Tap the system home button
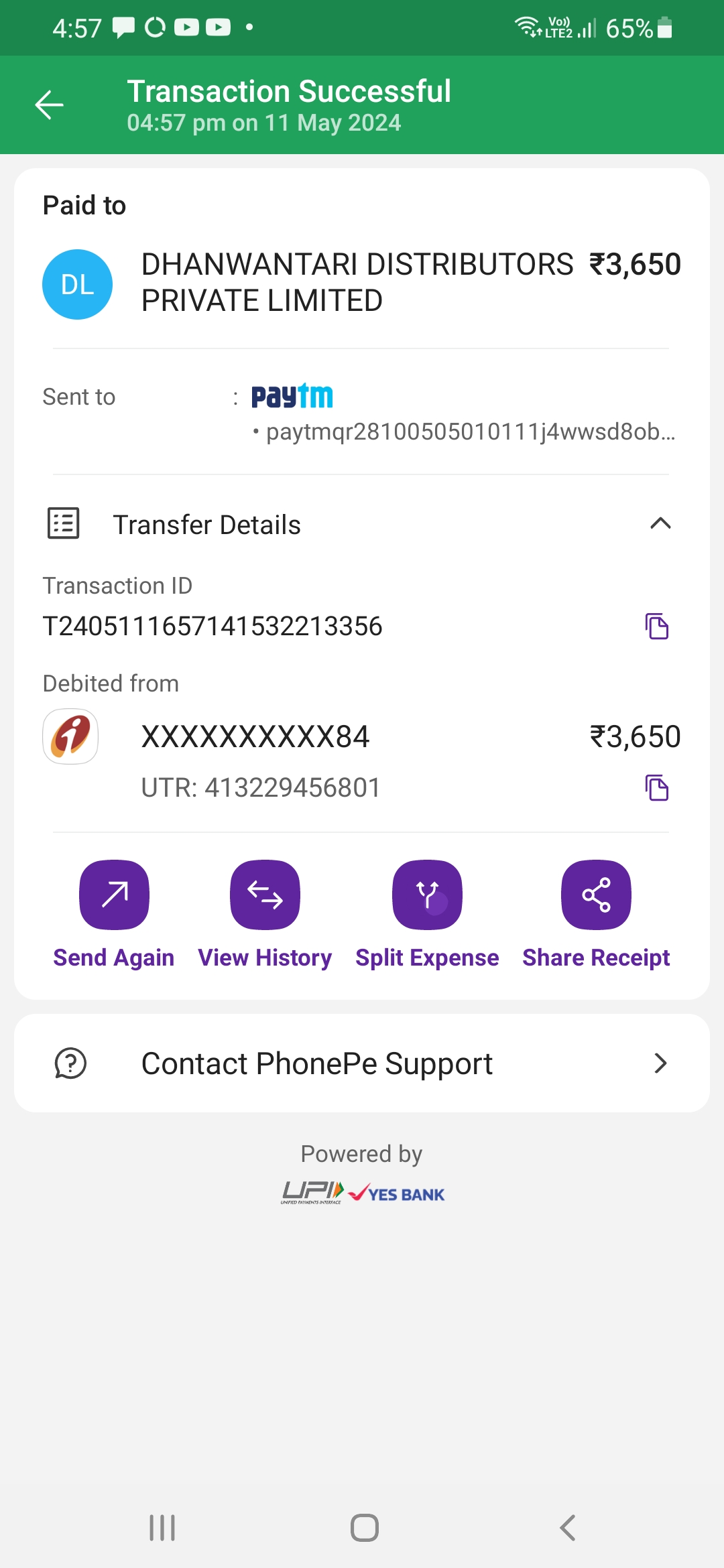Screen dimensions: 724x1568 pos(365,1528)
